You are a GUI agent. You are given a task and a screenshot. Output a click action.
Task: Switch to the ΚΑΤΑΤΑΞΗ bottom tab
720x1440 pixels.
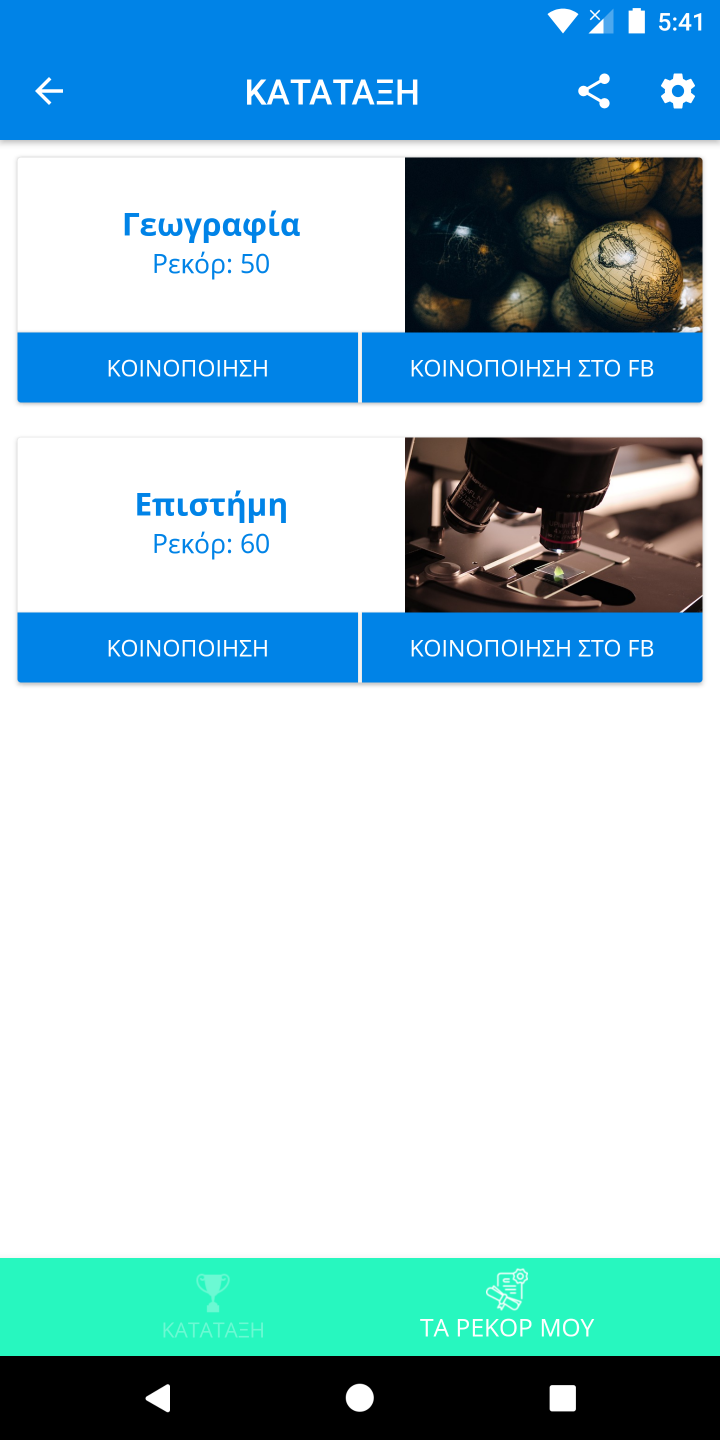213,1307
